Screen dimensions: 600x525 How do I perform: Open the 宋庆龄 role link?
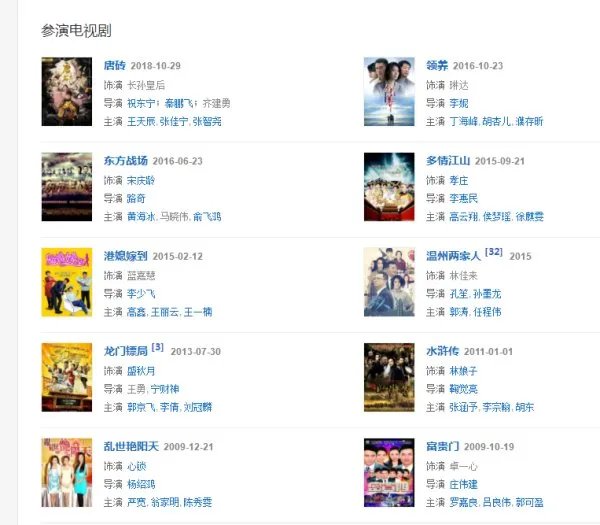pos(141,180)
